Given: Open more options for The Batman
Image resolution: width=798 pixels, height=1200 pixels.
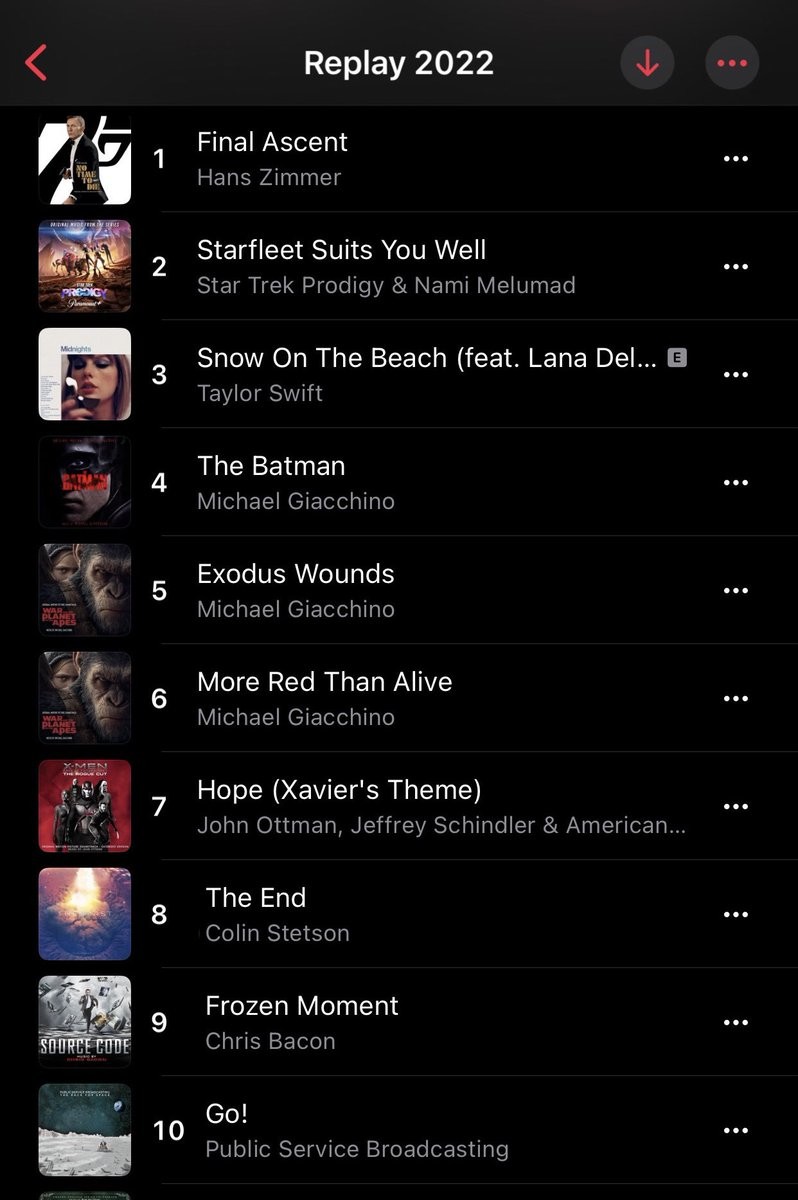Looking at the screenshot, I should tap(735, 482).
